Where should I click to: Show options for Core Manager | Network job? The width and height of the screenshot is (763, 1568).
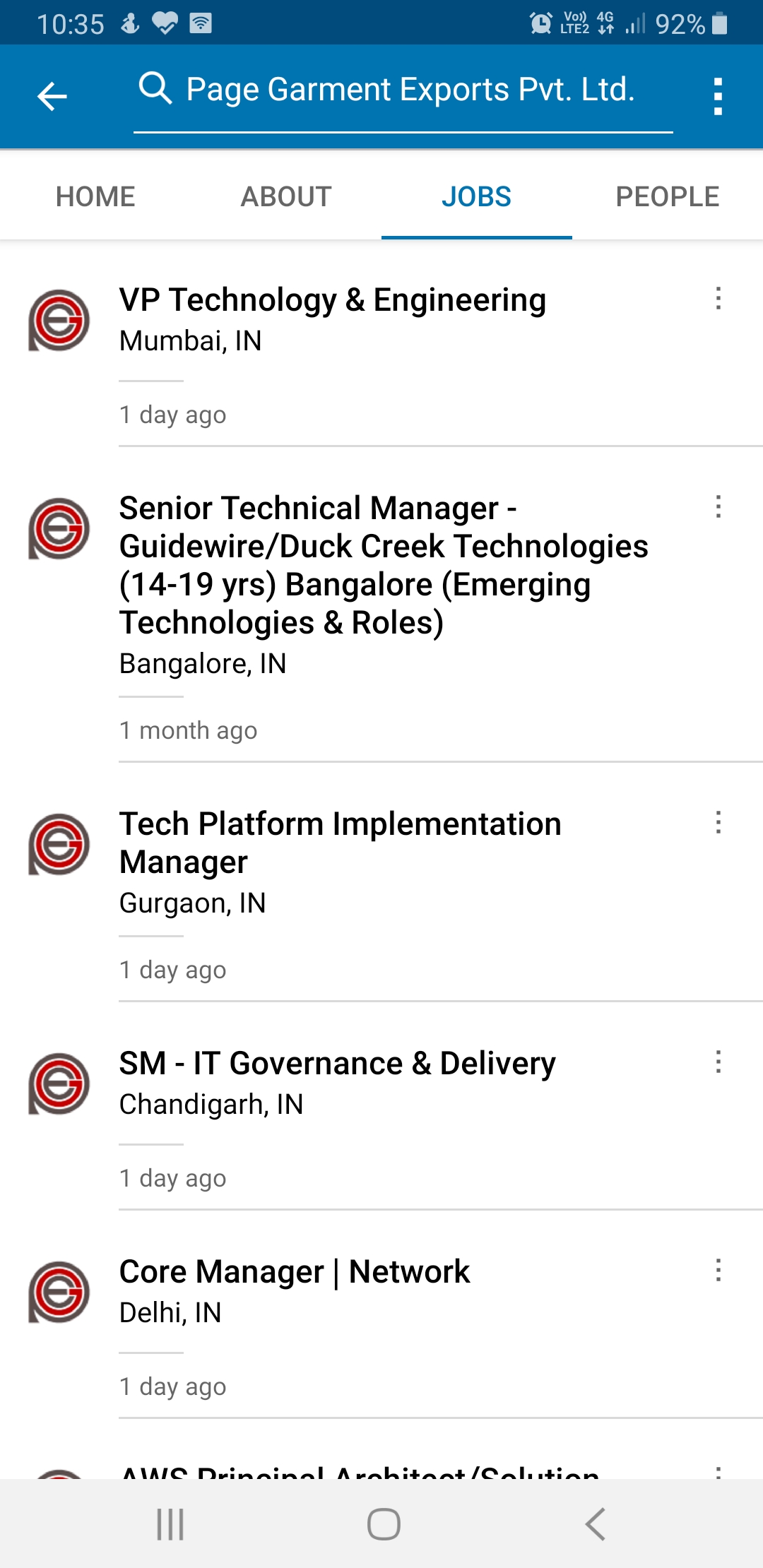[718, 1270]
